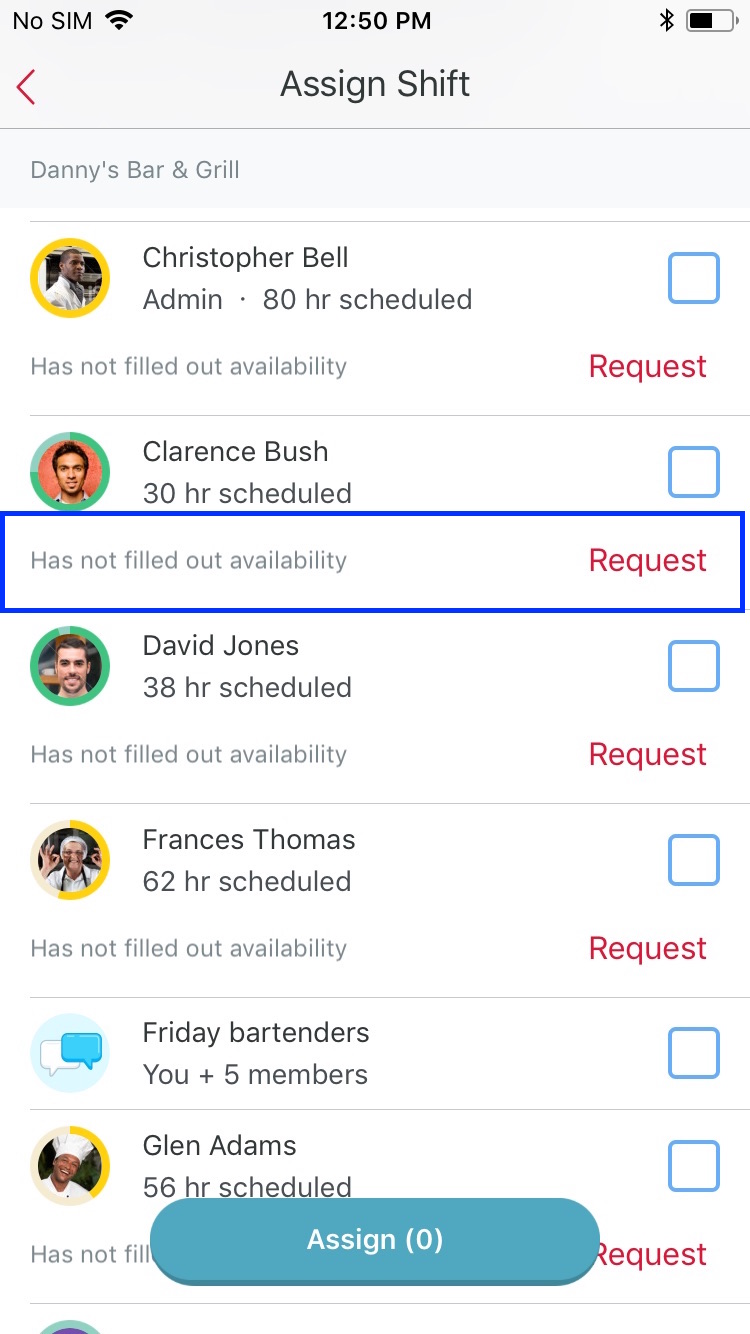Select Glen Adams's checkbox
The width and height of the screenshot is (750, 1334).
[694, 1166]
